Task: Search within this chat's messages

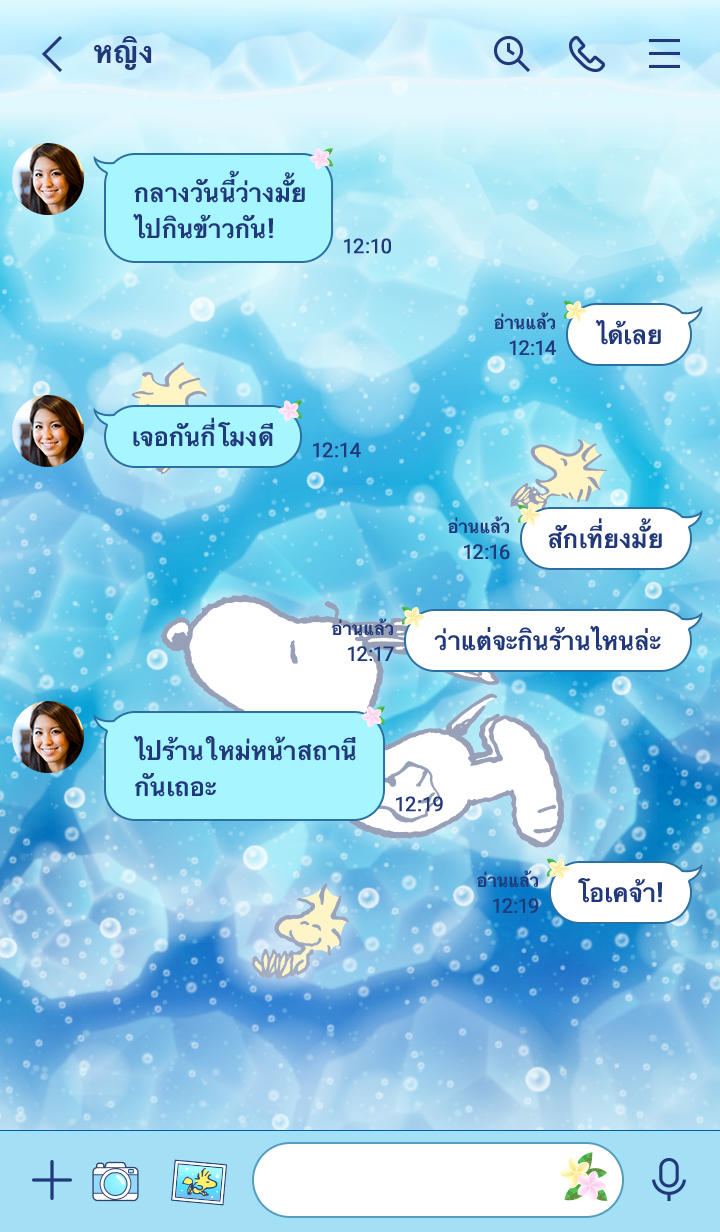Action: [511, 54]
